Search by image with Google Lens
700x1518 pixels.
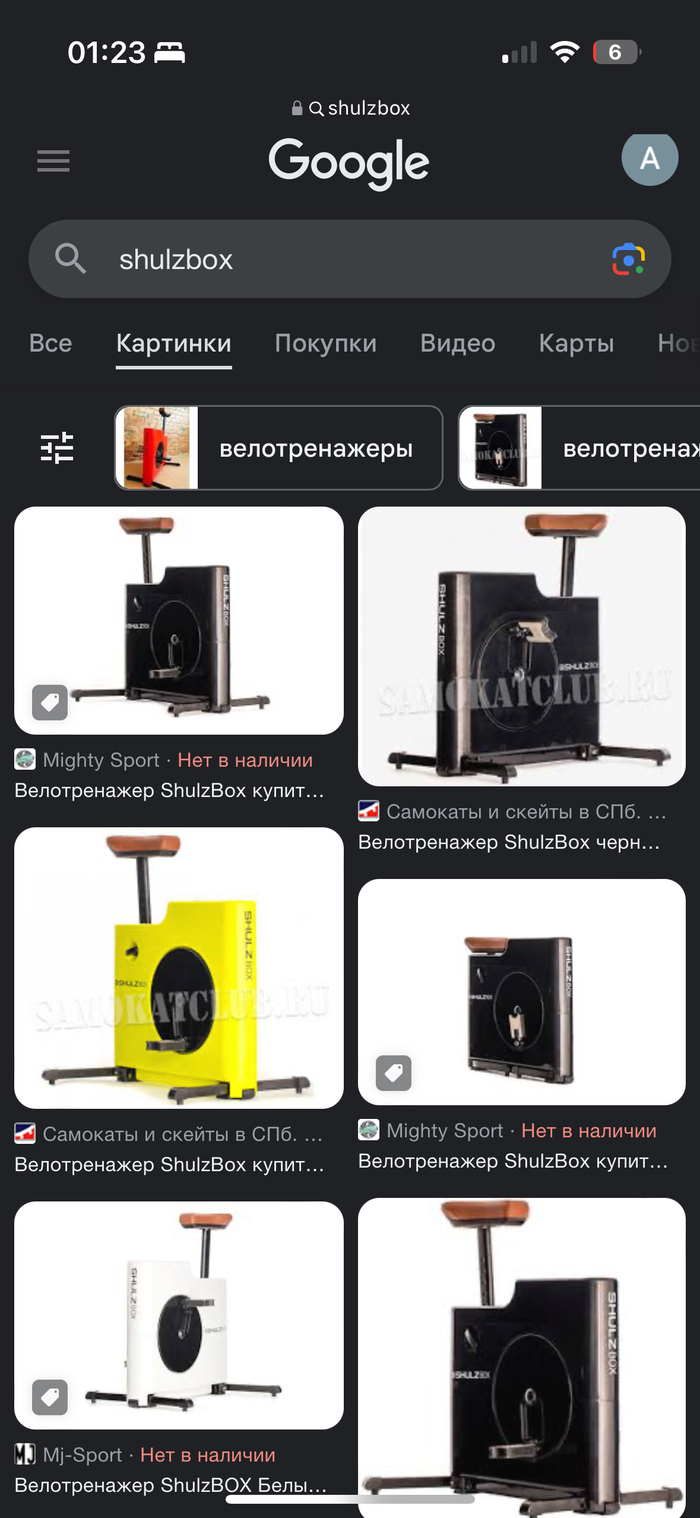tap(628, 260)
